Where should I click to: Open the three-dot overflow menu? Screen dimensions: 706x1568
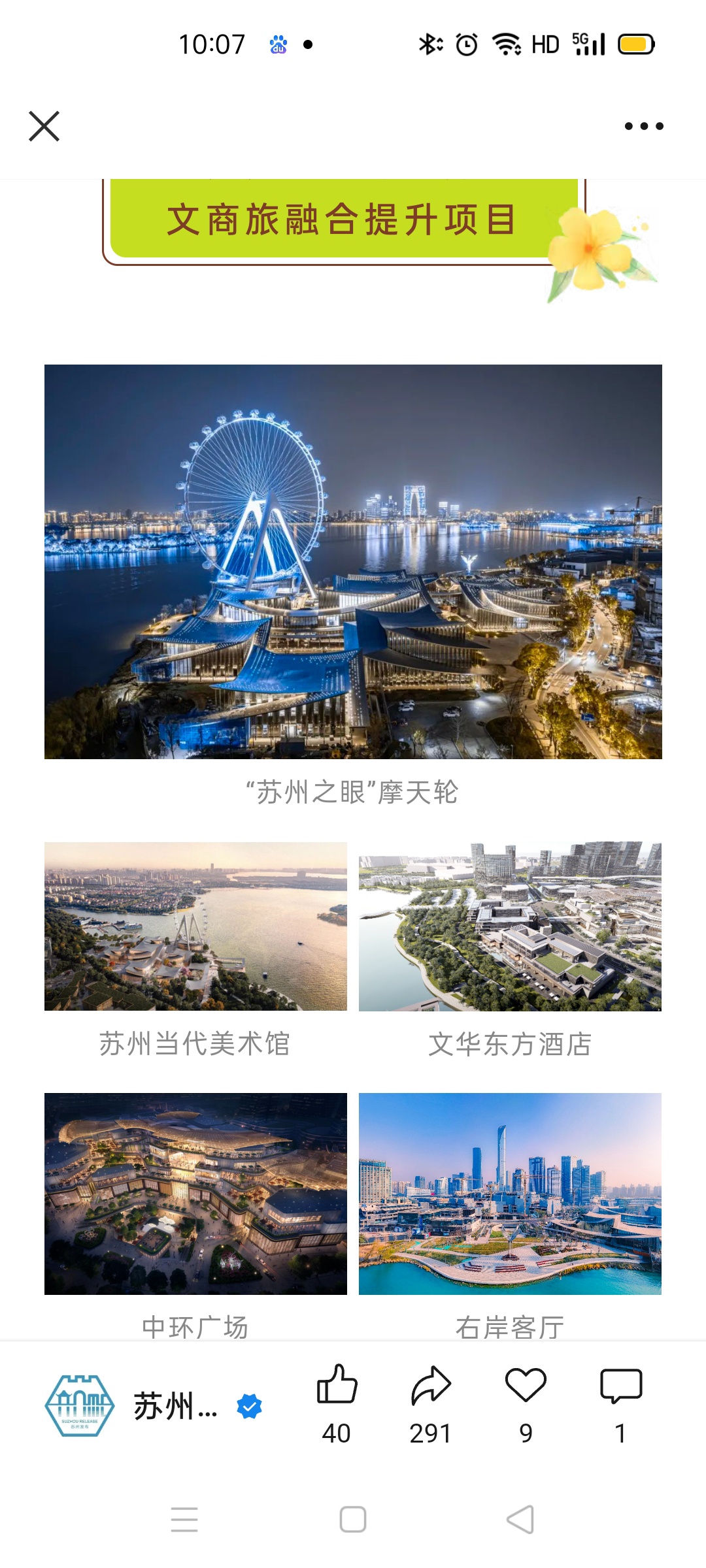[644, 126]
